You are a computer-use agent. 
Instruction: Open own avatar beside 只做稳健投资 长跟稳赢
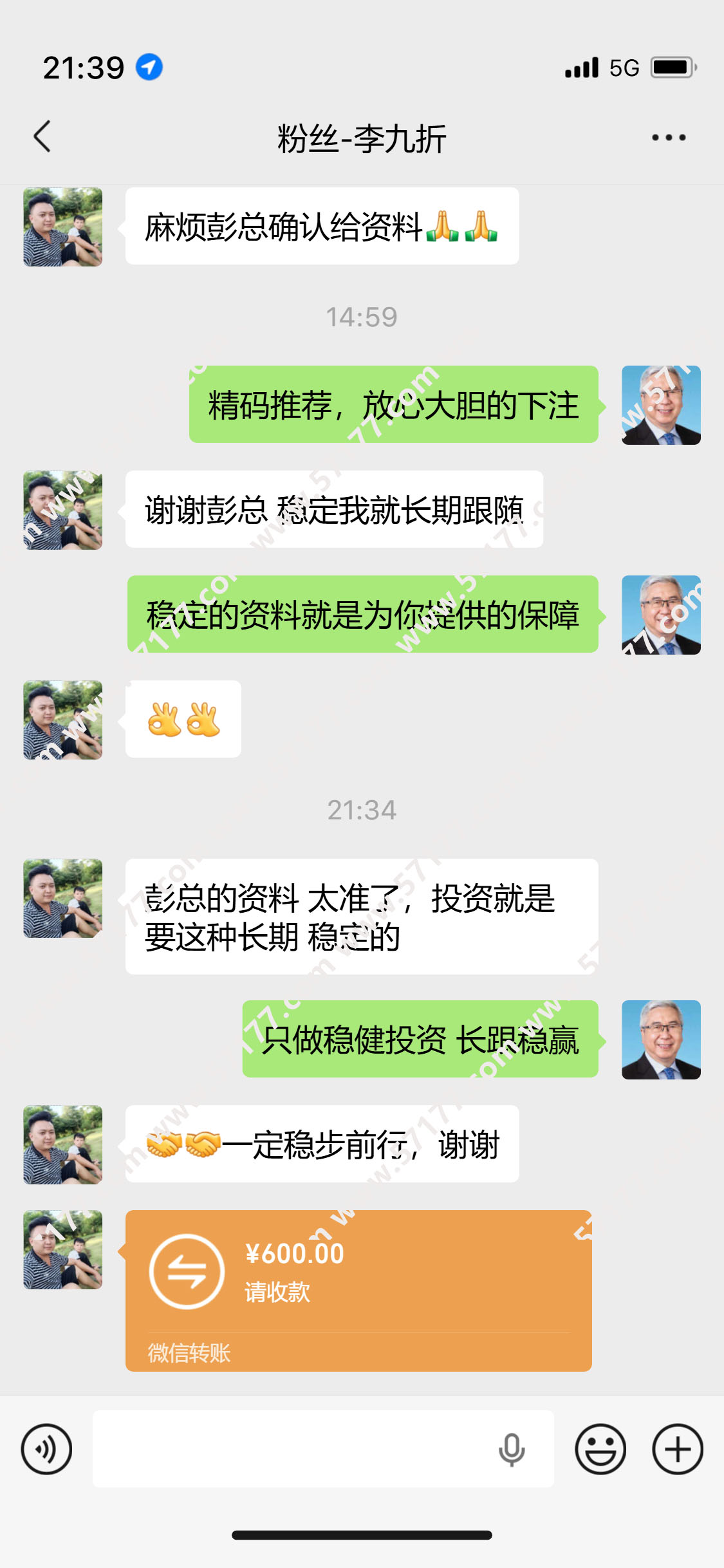coord(661,1040)
